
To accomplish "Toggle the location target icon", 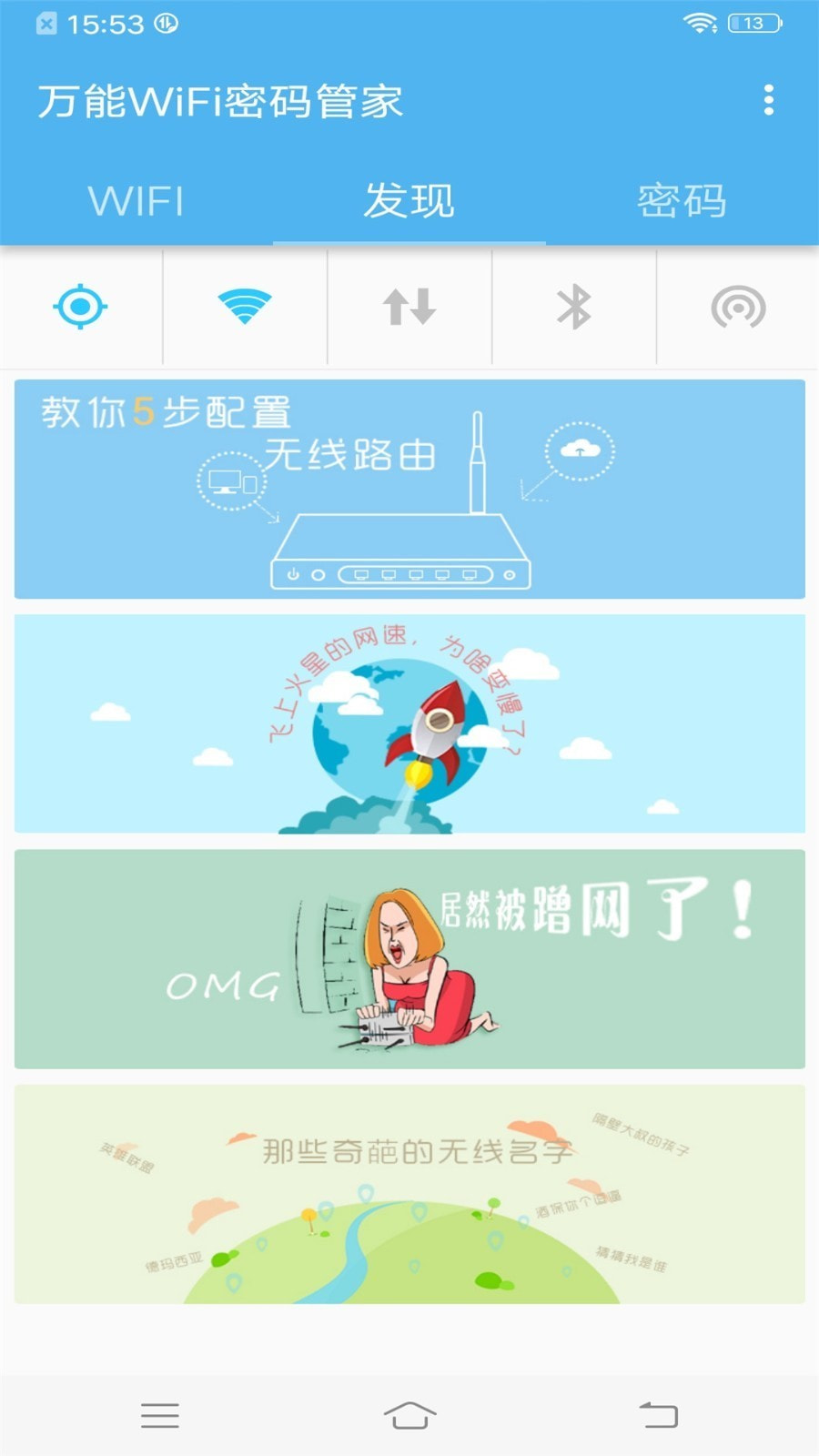I will tap(81, 307).
